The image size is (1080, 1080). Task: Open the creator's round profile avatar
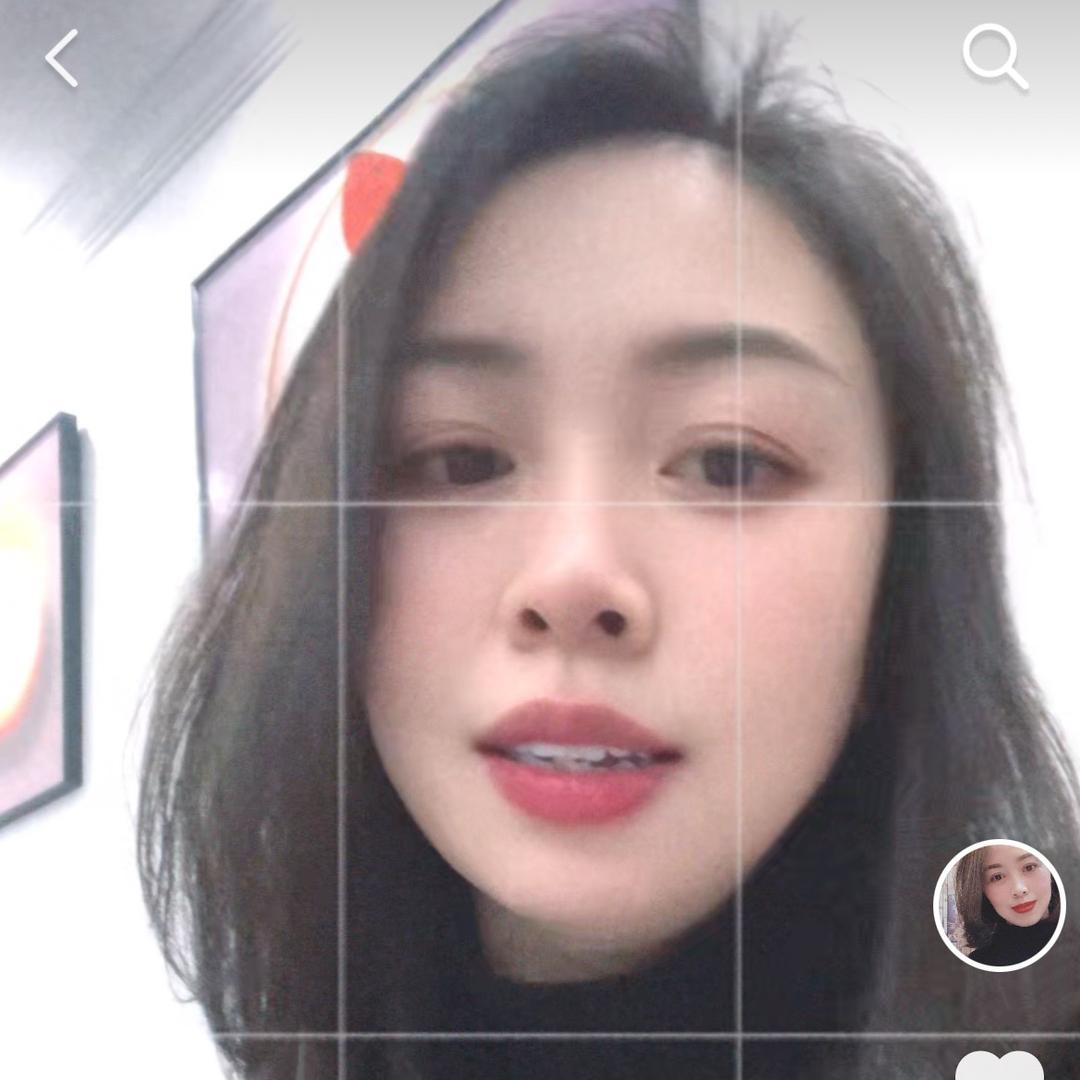[x=999, y=905]
